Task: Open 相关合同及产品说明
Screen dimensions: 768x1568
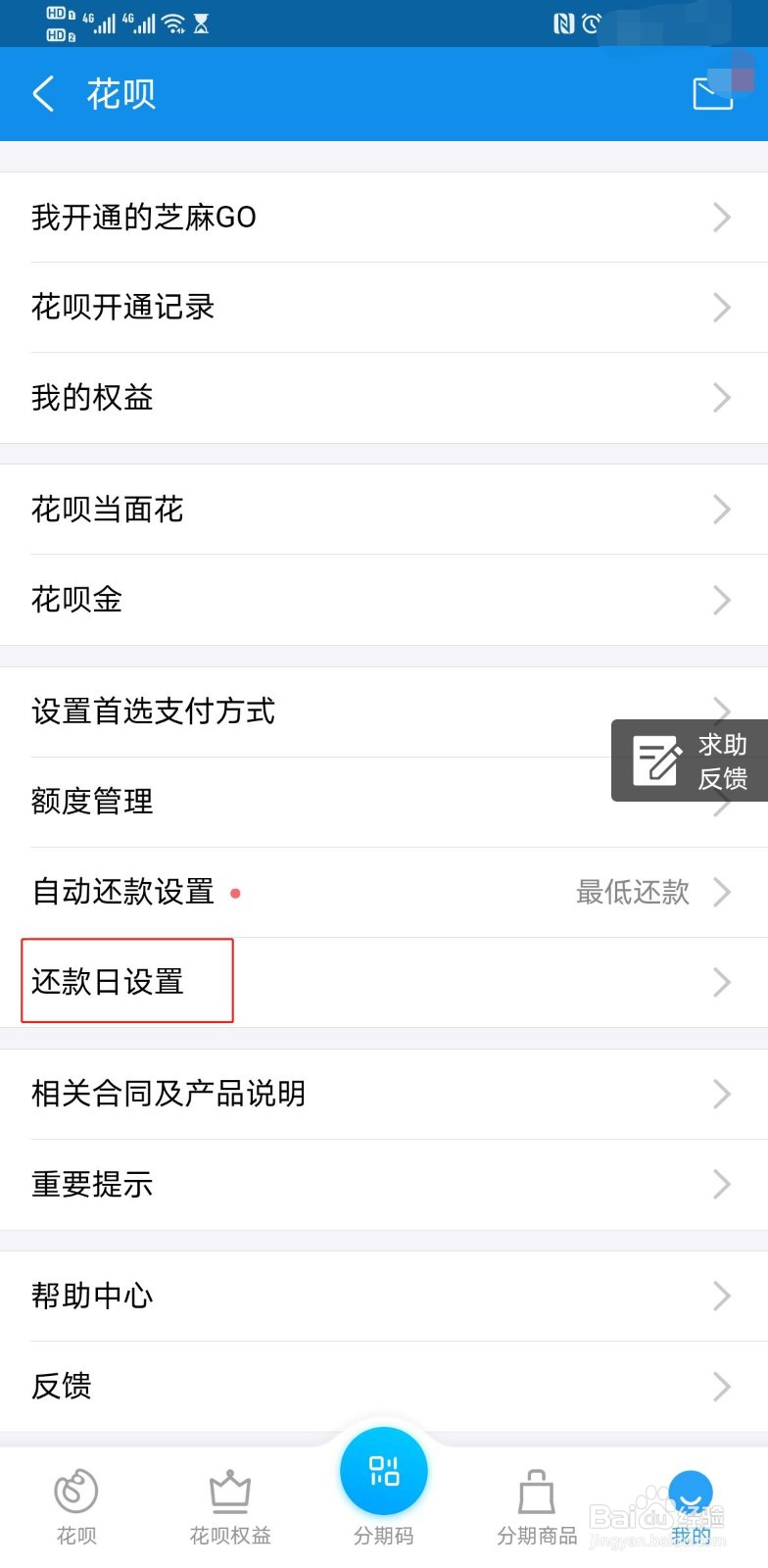Action: (x=384, y=1094)
